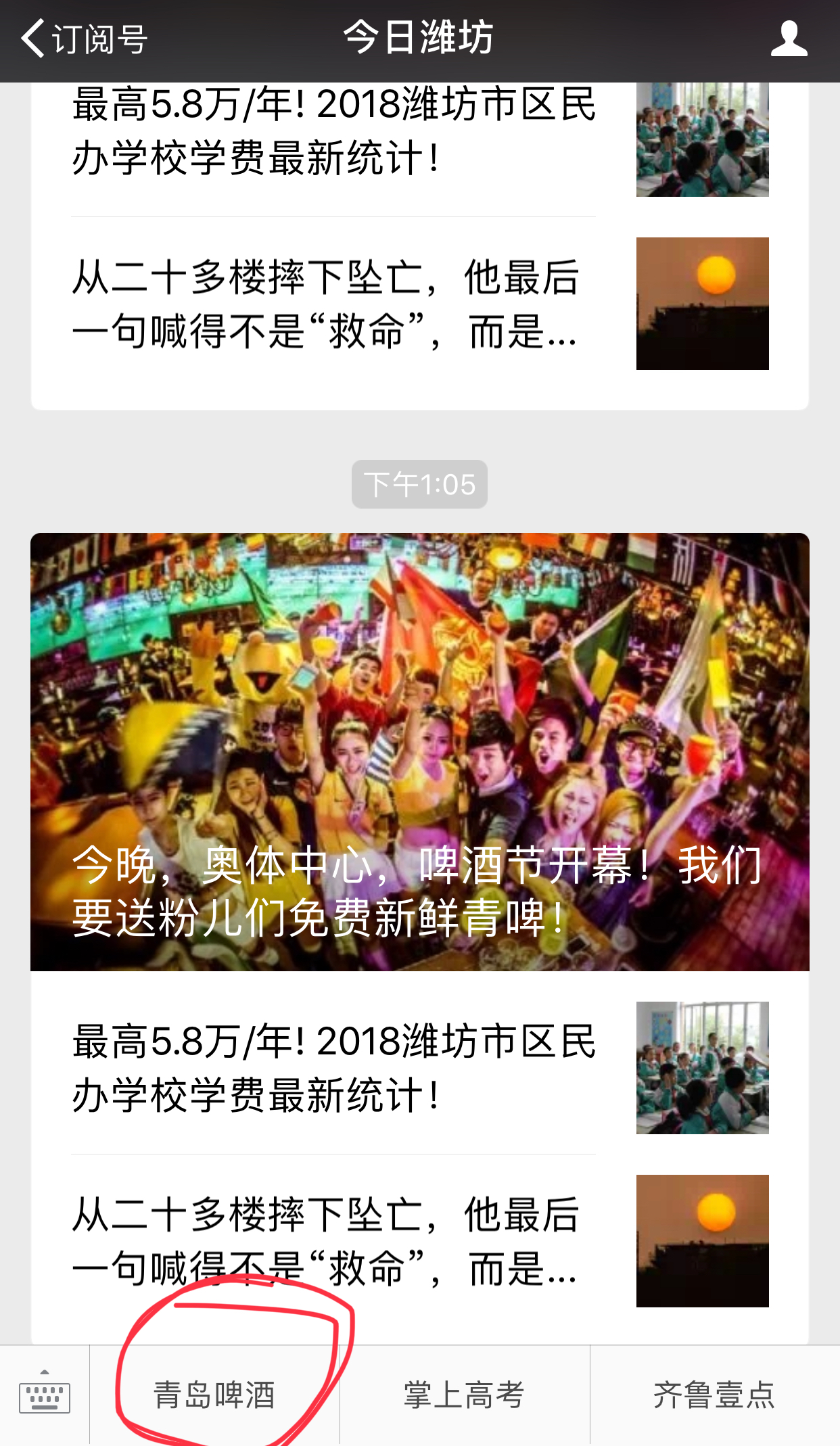This screenshot has width=840, height=1446.
Task: Switch to keyboard input mode
Action: click(45, 1396)
